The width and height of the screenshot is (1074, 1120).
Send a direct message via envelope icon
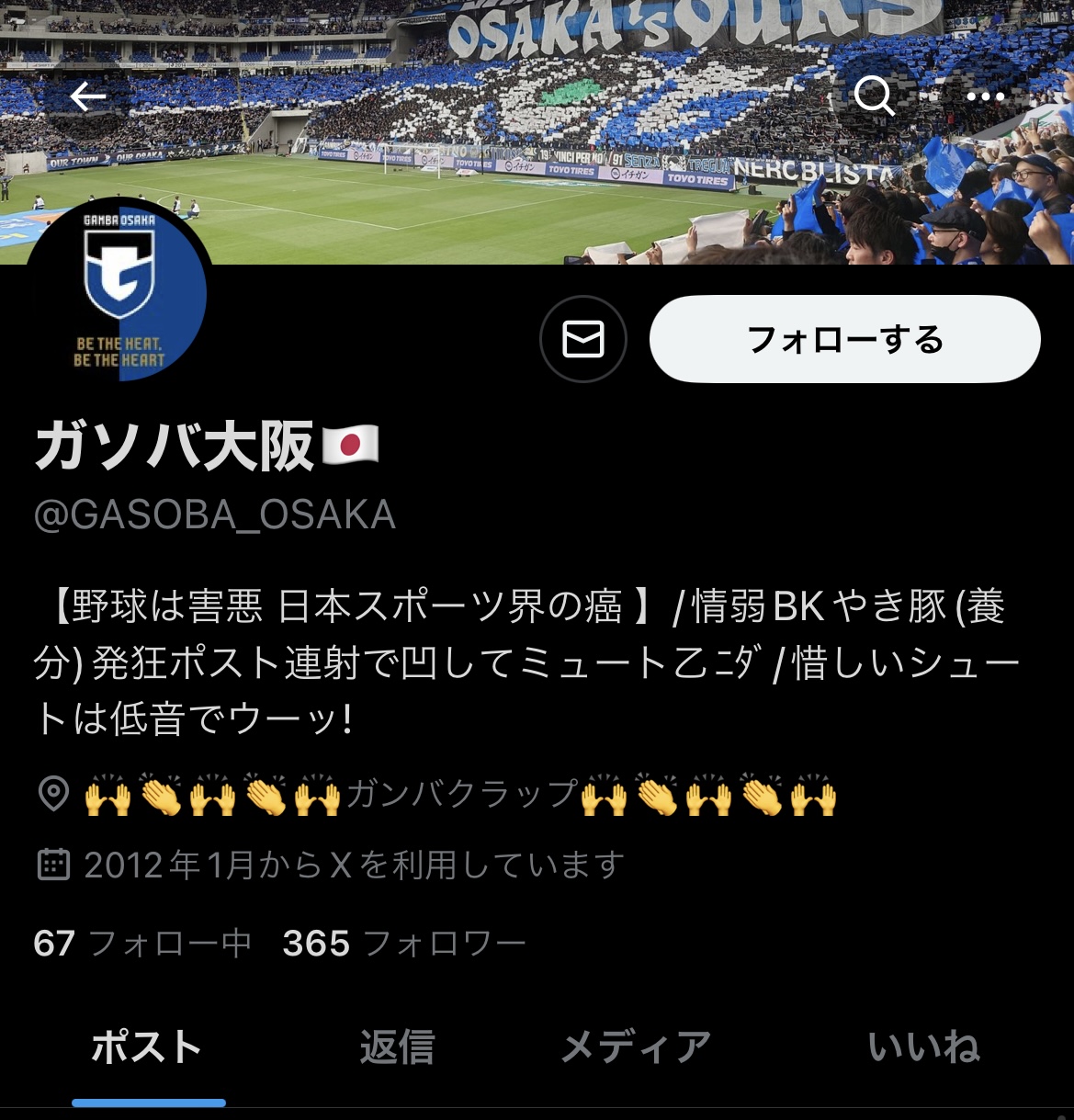click(583, 339)
